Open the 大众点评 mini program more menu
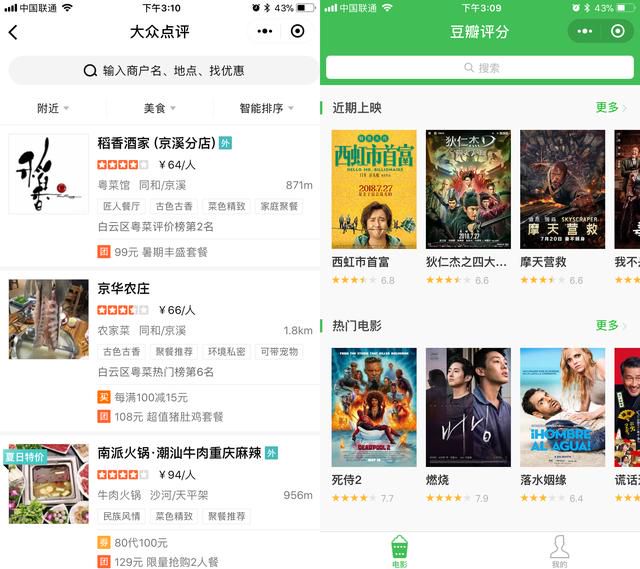The height and width of the screenshot is (569, 640). [265, 32]
